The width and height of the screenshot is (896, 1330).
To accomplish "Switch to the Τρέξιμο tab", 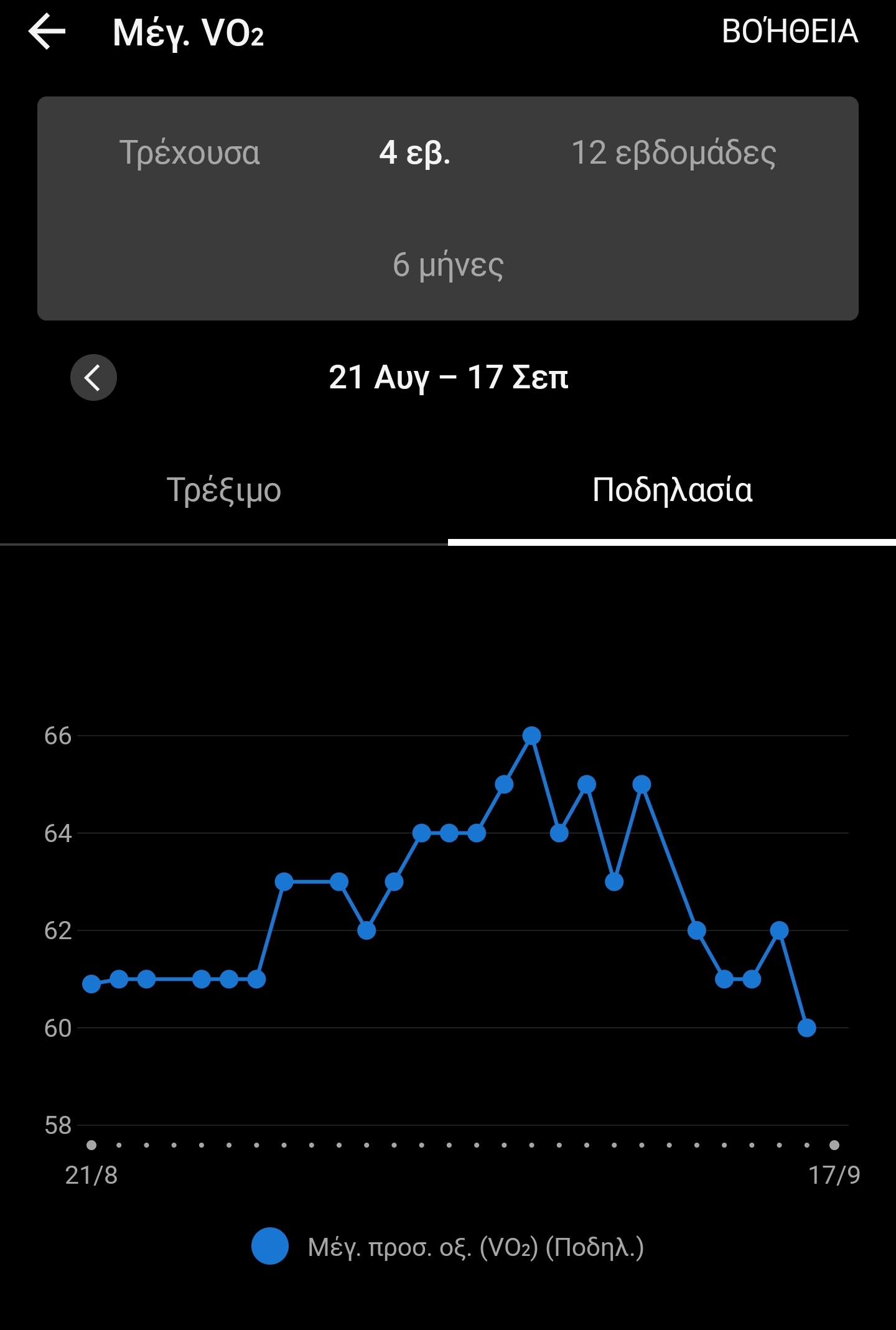I will click(x=224, y=490).
